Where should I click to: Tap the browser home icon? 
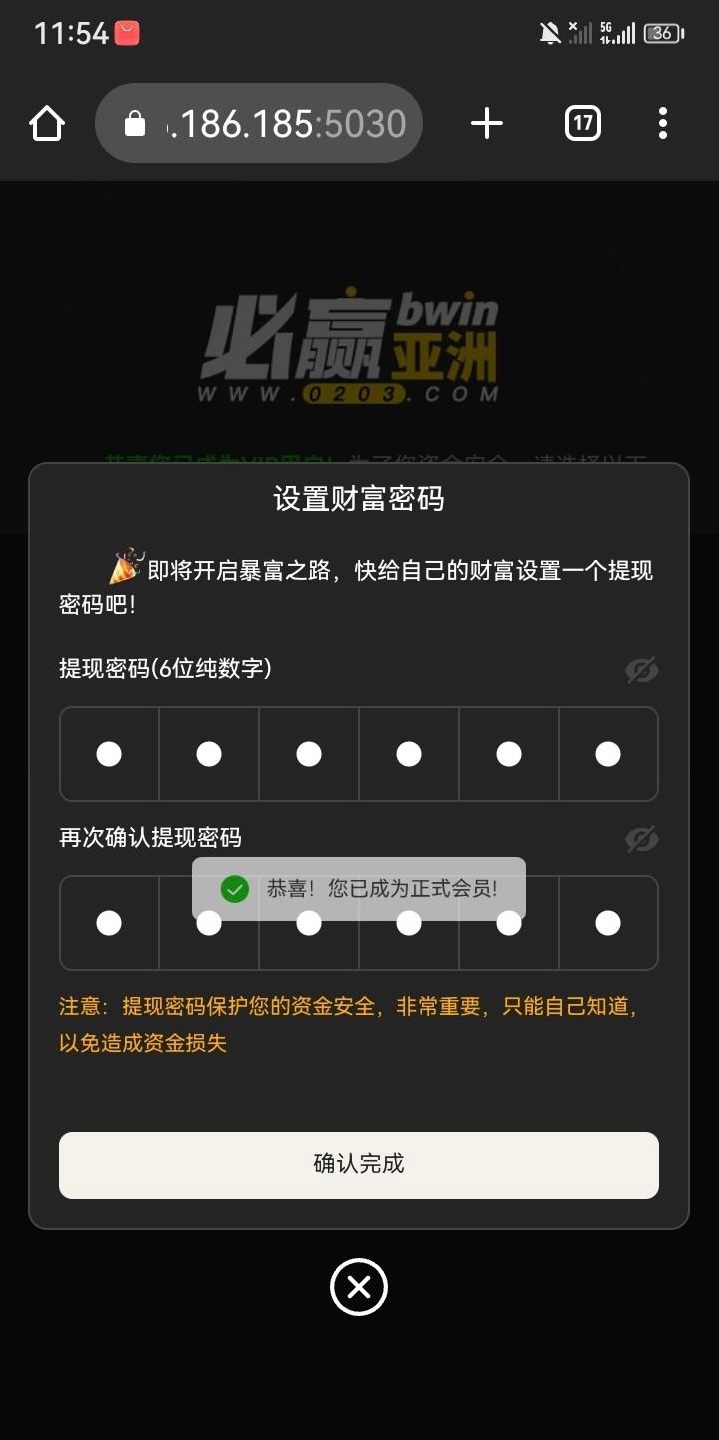(47, 124)
